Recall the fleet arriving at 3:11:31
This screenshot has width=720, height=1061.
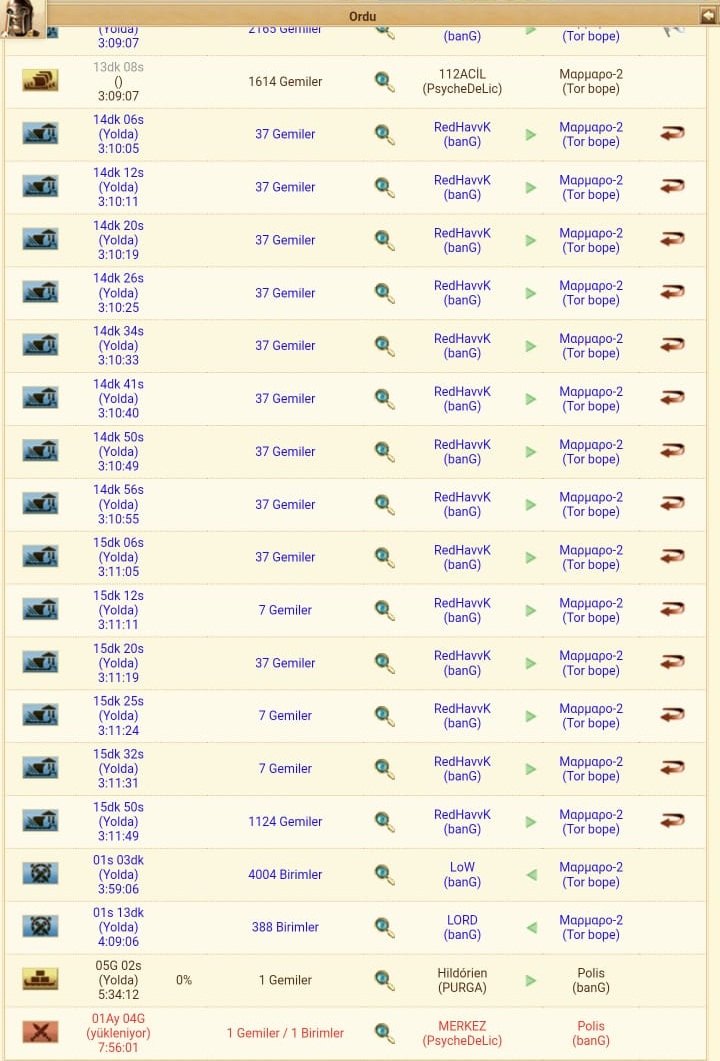click(672, 768)
